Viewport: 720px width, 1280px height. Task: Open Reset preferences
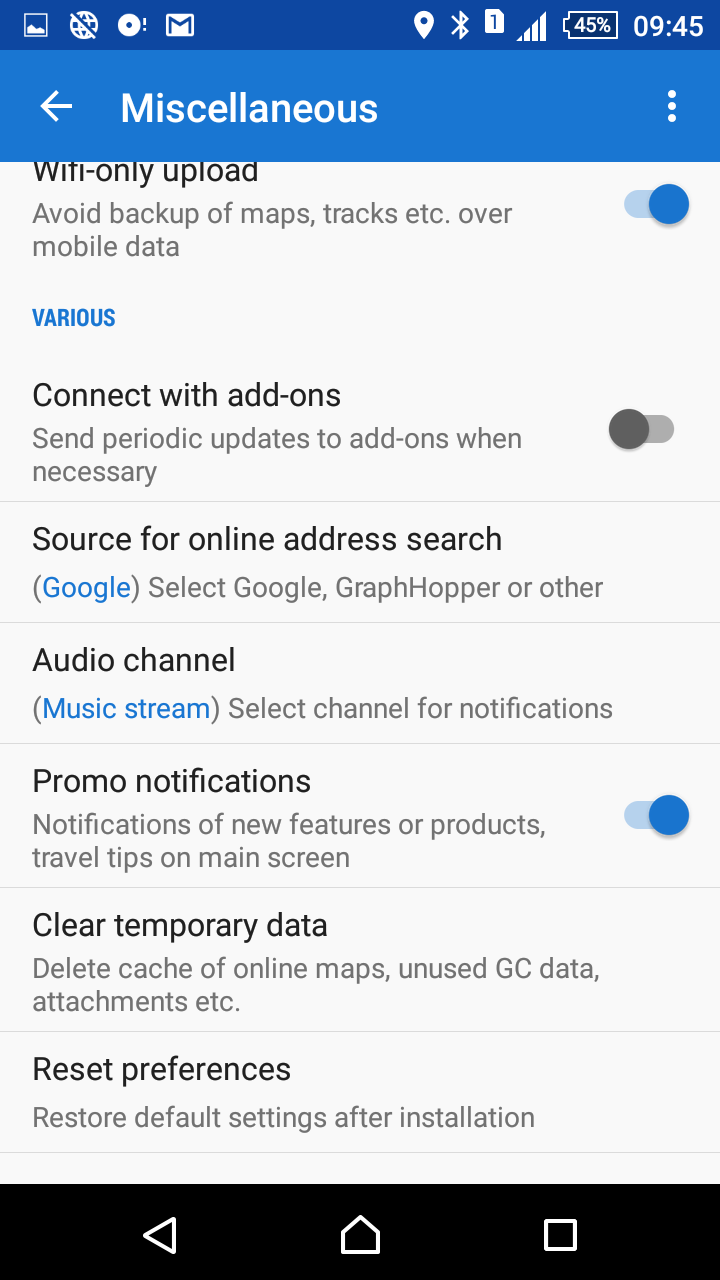point(360,1091)
